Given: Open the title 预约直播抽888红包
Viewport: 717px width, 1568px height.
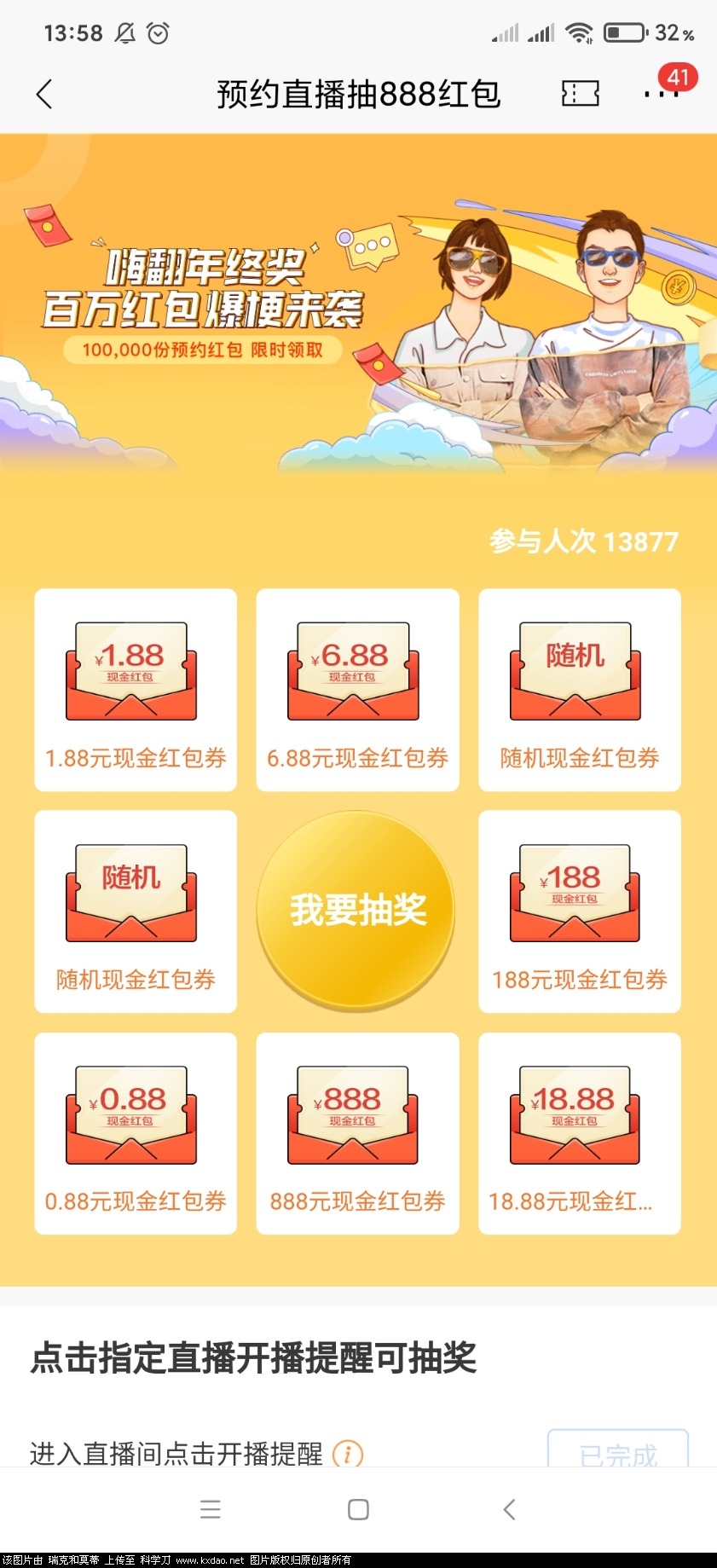Looking at the screenshot, I should (358, 94).
